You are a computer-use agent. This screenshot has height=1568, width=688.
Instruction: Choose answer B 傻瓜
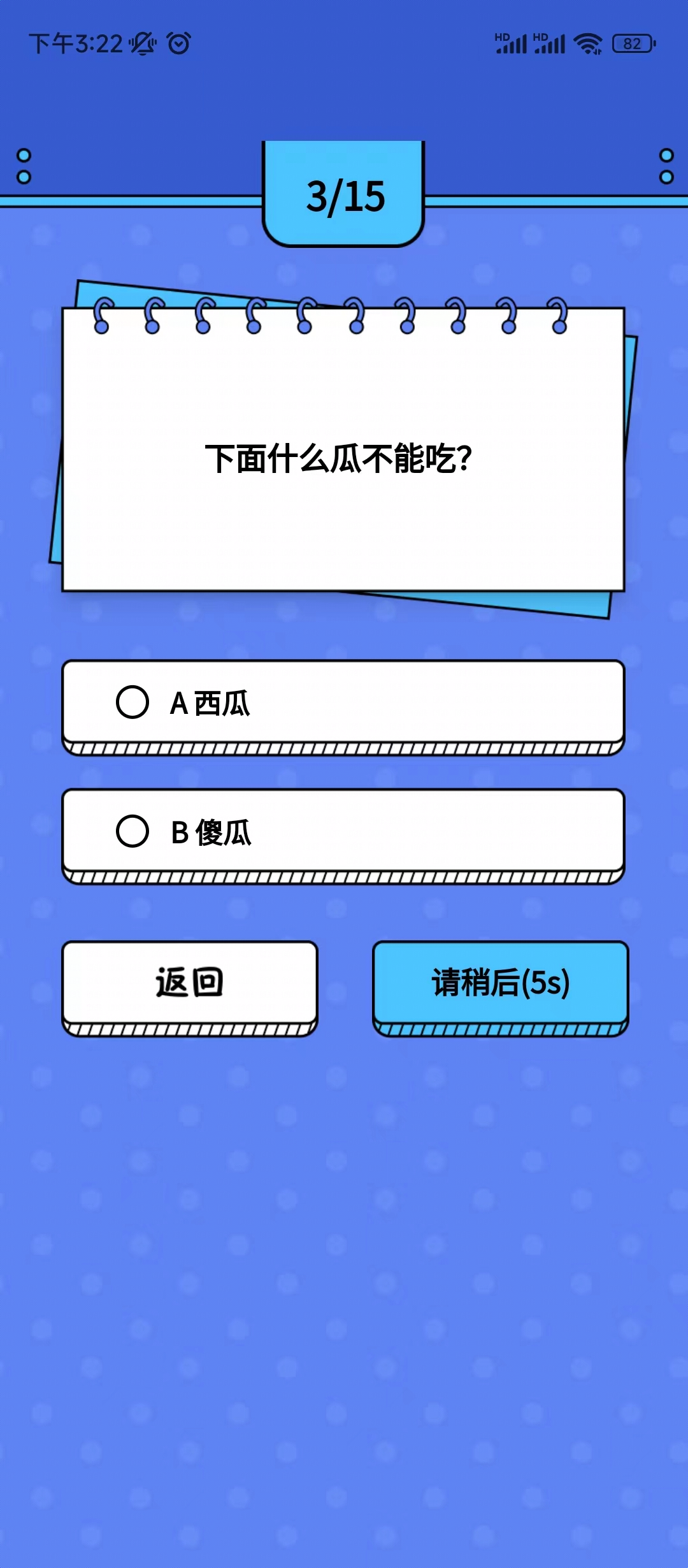pos(343,831)
